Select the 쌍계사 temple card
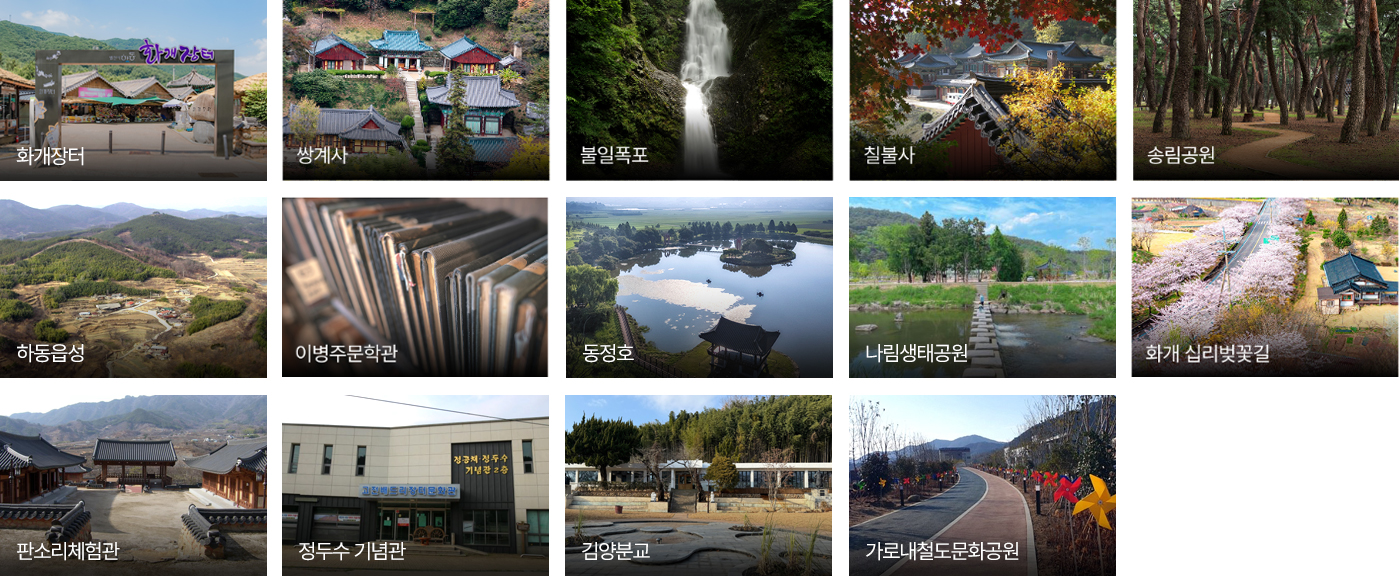Viewport: 1400px width, 576px height. click(416, 90)
